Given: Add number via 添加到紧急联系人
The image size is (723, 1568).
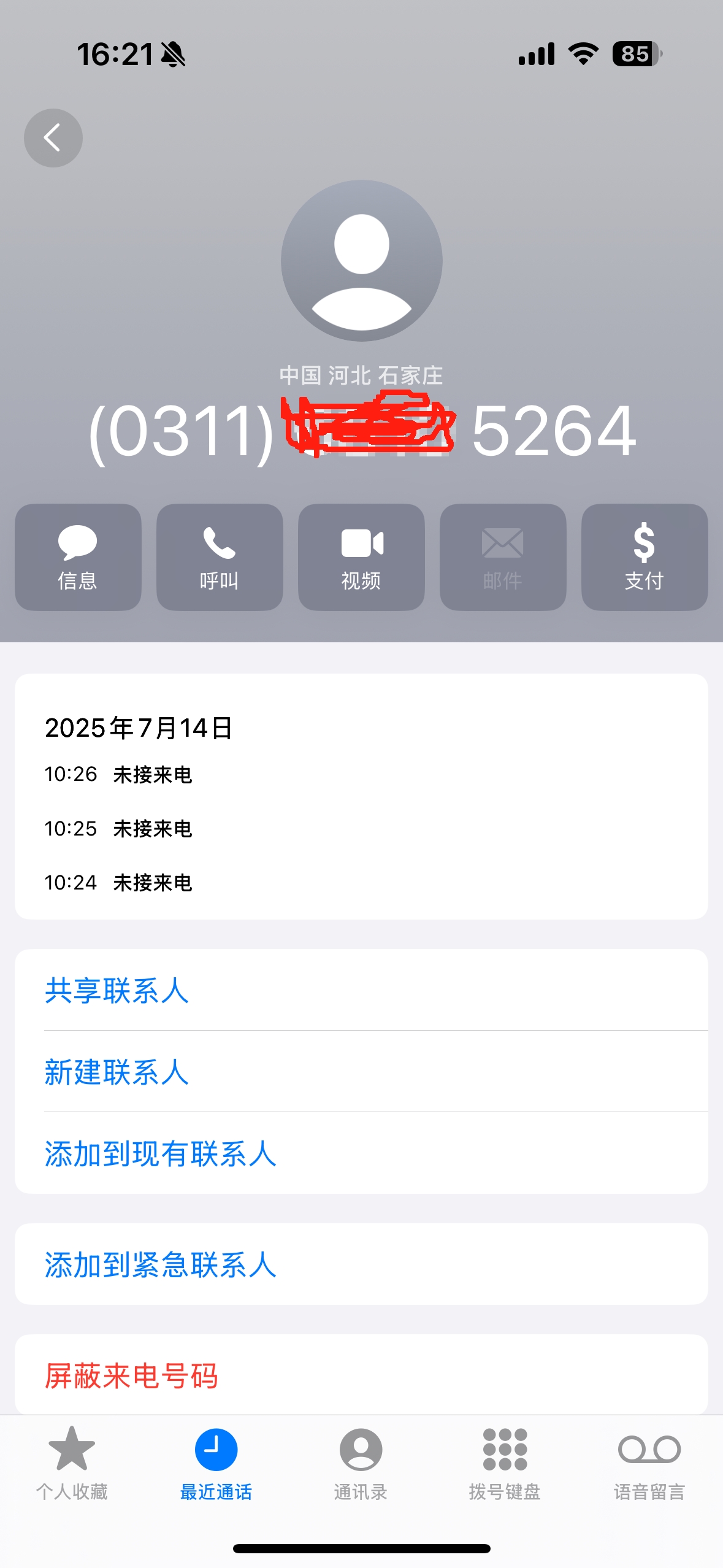Looking at the screenshot, I should pyautogui.click(x=361, y=1264).
